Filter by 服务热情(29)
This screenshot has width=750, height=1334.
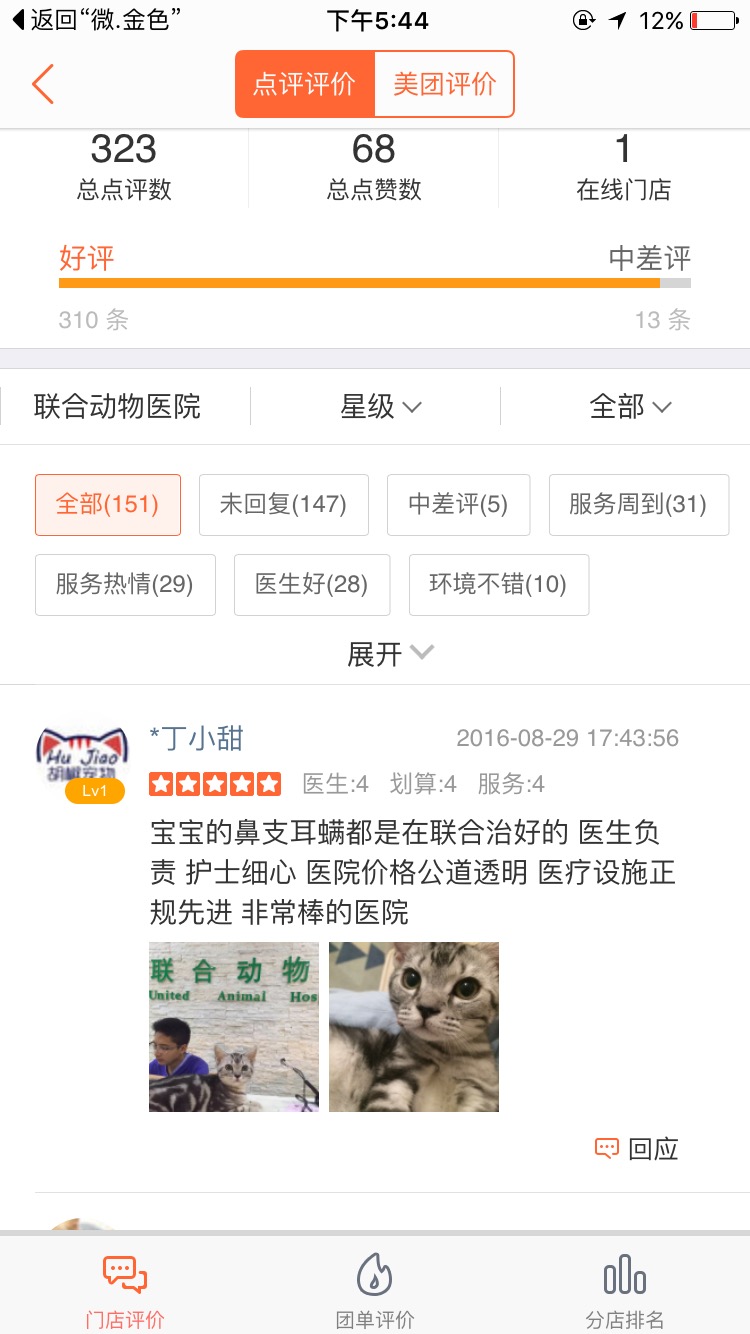click(x=125, y=584)
